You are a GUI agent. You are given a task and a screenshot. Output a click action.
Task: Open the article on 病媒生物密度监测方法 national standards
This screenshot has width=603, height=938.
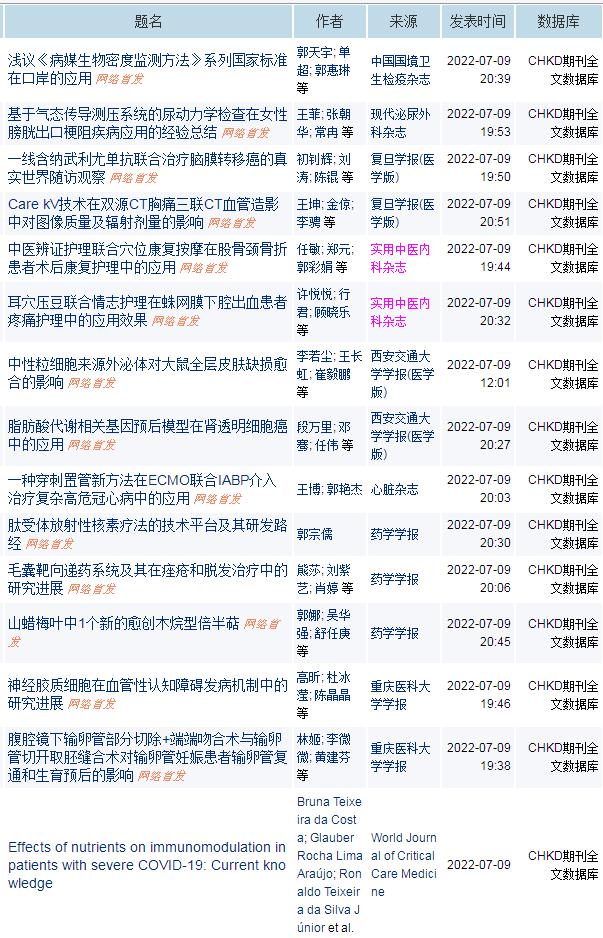pyautogui.click(x=140, y=60)
